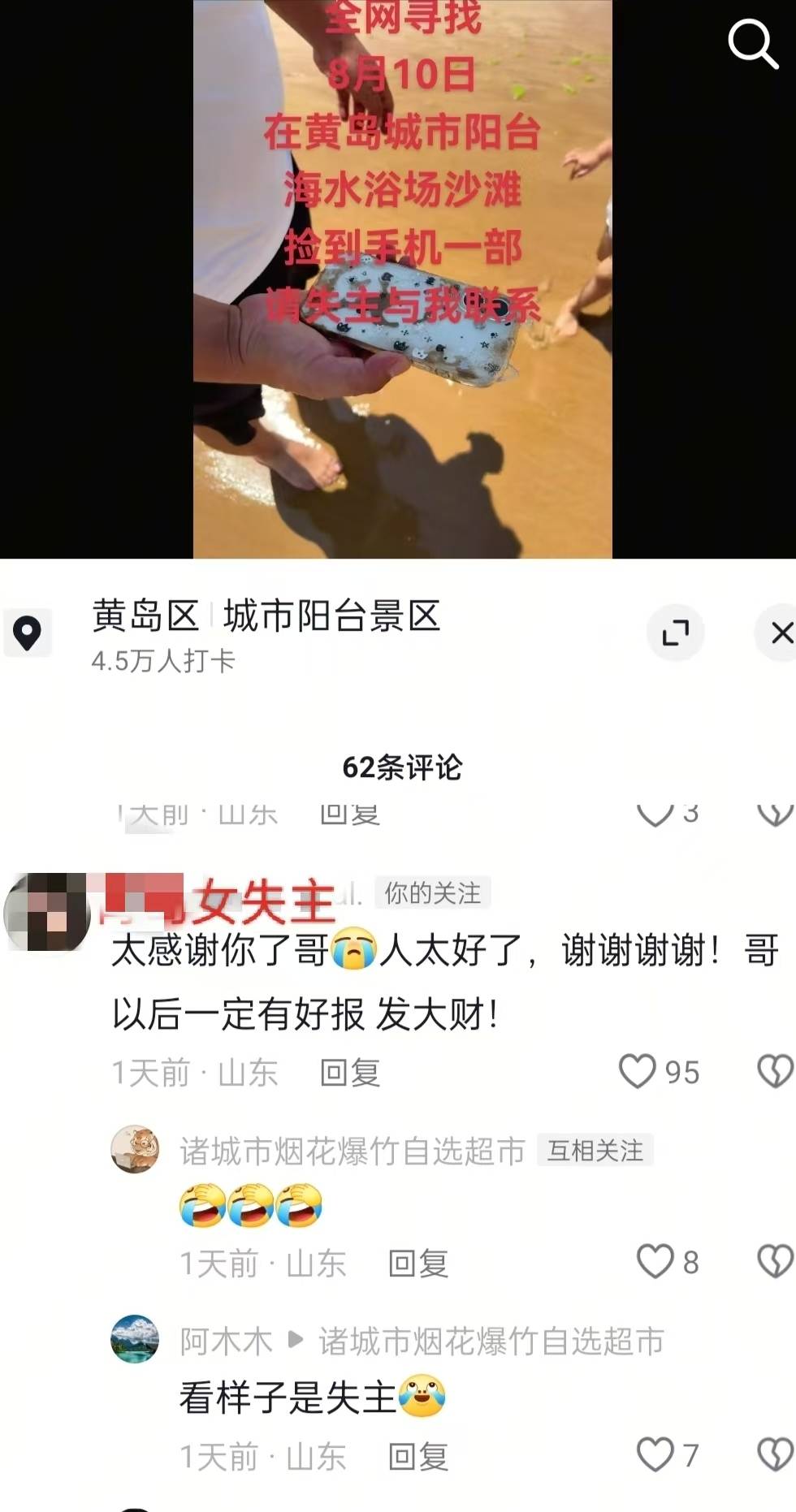Like 阿木木's comment with 7 likes

(x=655, y=1454)
